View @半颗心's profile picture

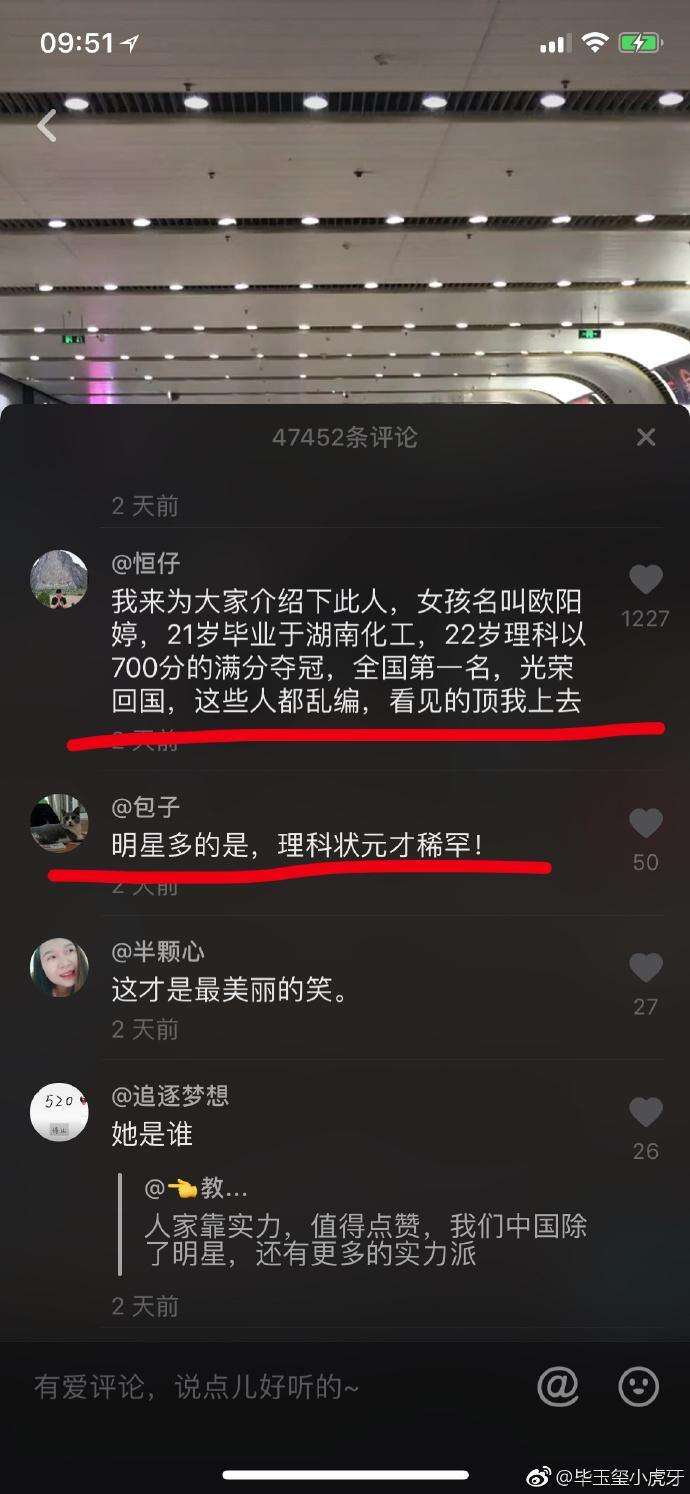pyautogui.click(x=59, y=967)
